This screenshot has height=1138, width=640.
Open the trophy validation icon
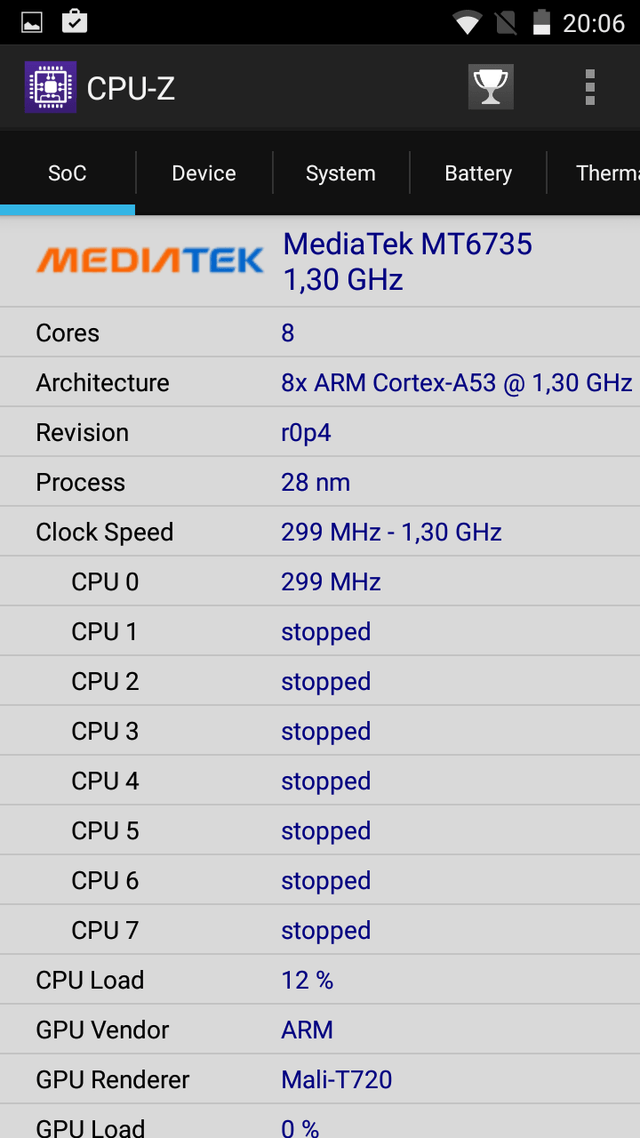pos(491,88)
